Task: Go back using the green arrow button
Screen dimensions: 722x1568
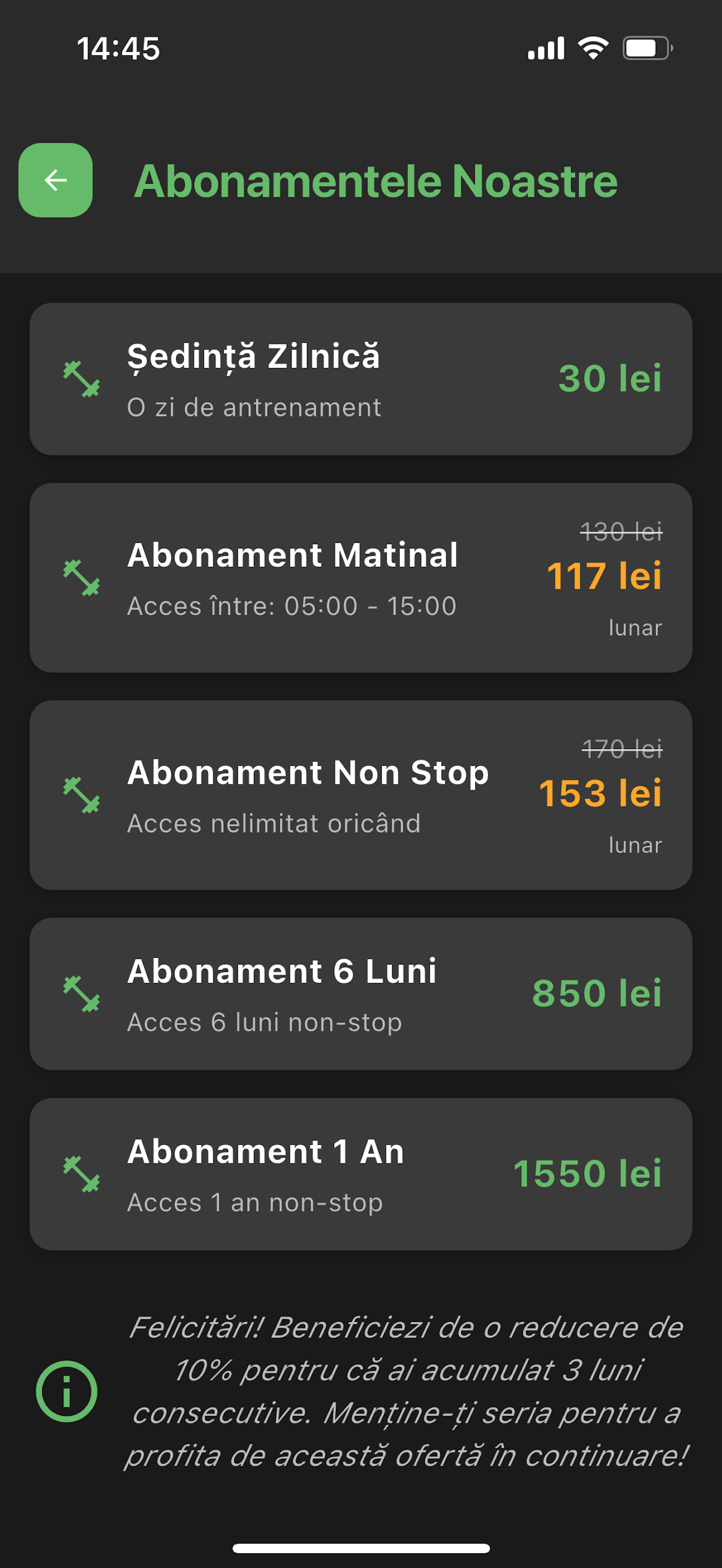Action: [x=55, y=180]
